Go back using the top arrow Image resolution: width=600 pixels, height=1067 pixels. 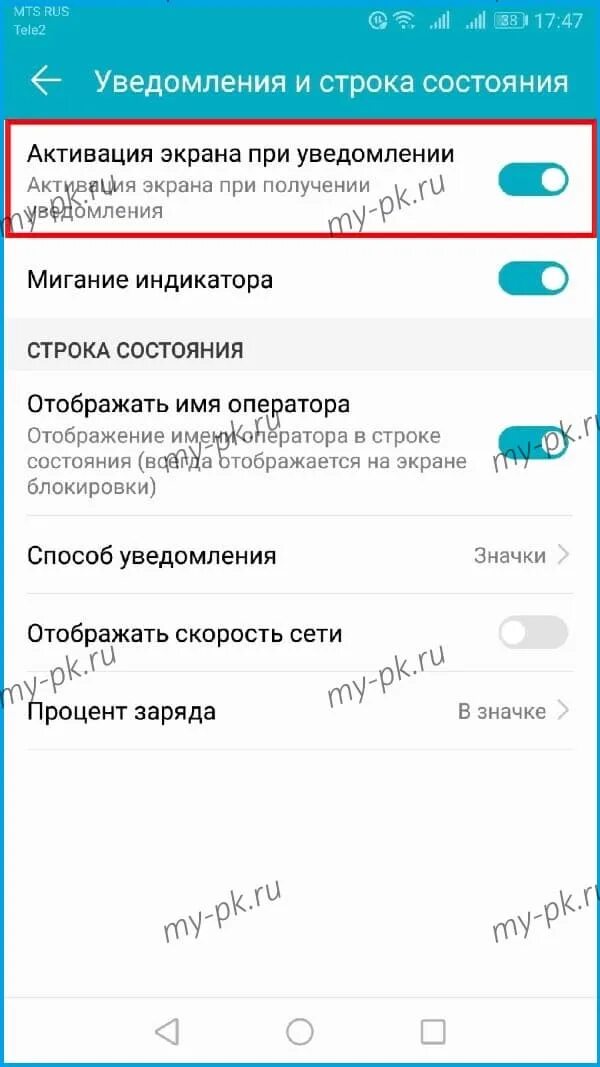[x=45, y=81]
